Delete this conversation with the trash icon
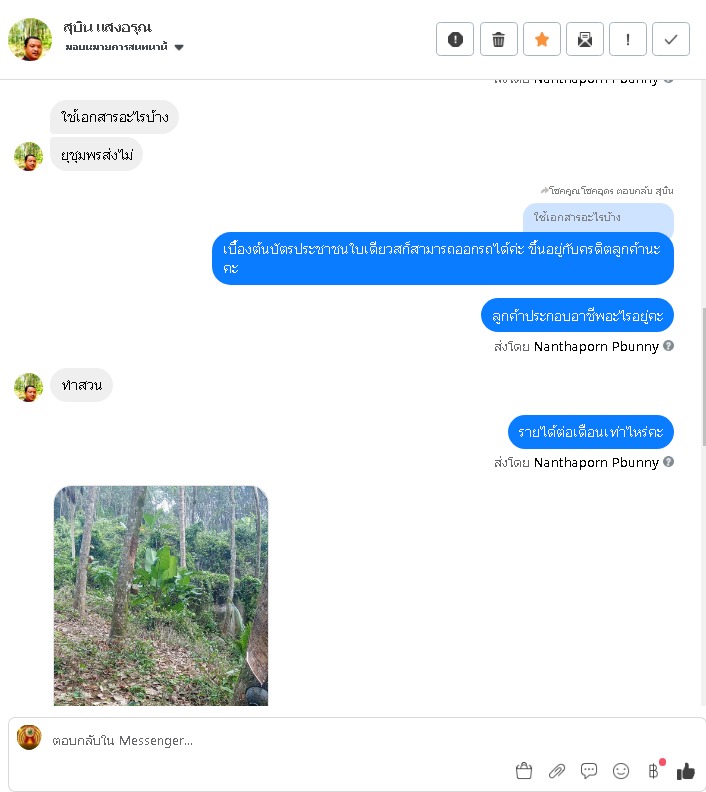706x792 pixels. (x=499, y=39)
